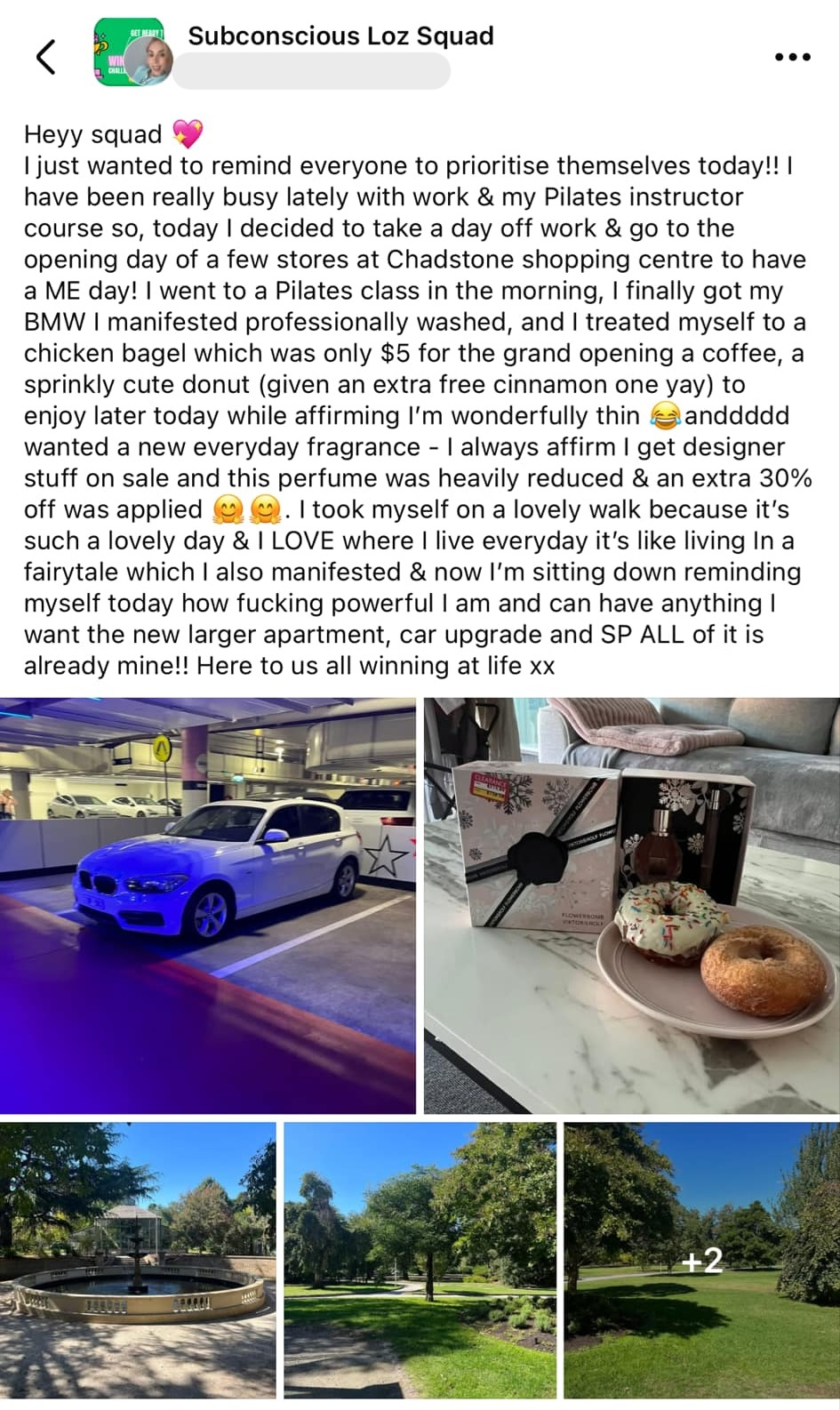
Task: Open the Subconscious Loz Squad group
Action: [340, 36]
